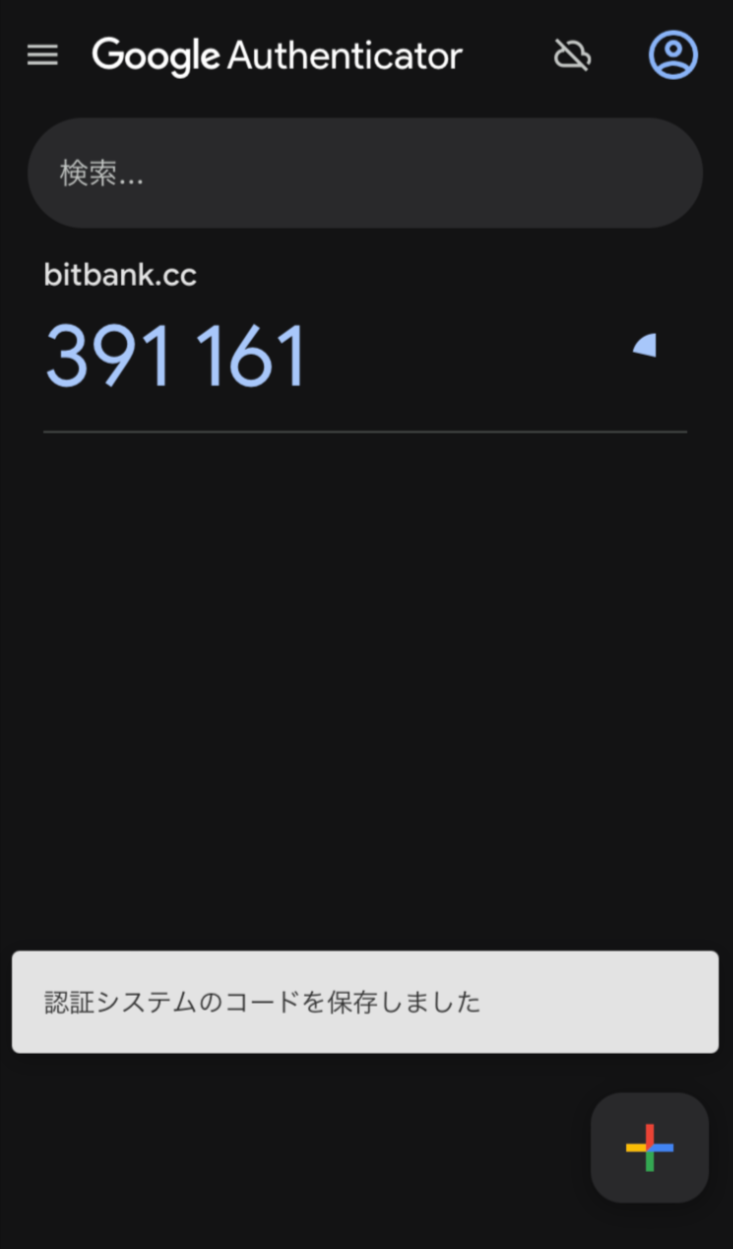Tap the plus icon to add a new code

click(x=649, y=1147)
